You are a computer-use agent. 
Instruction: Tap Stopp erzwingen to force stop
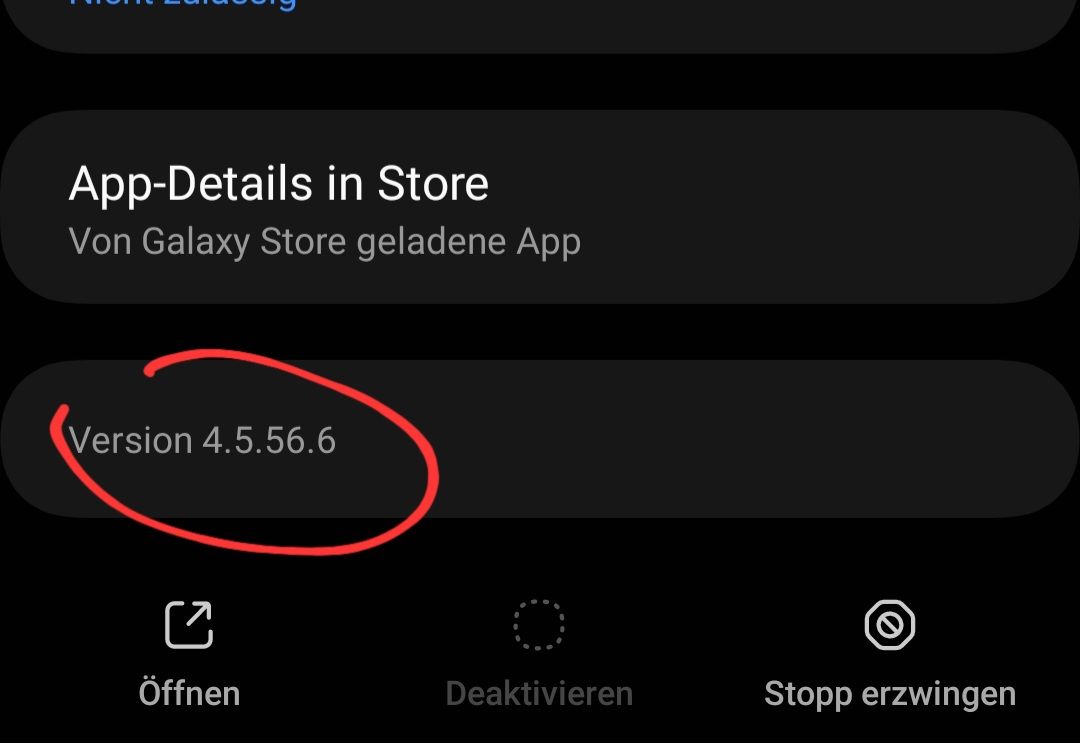(x=889, y=653)
